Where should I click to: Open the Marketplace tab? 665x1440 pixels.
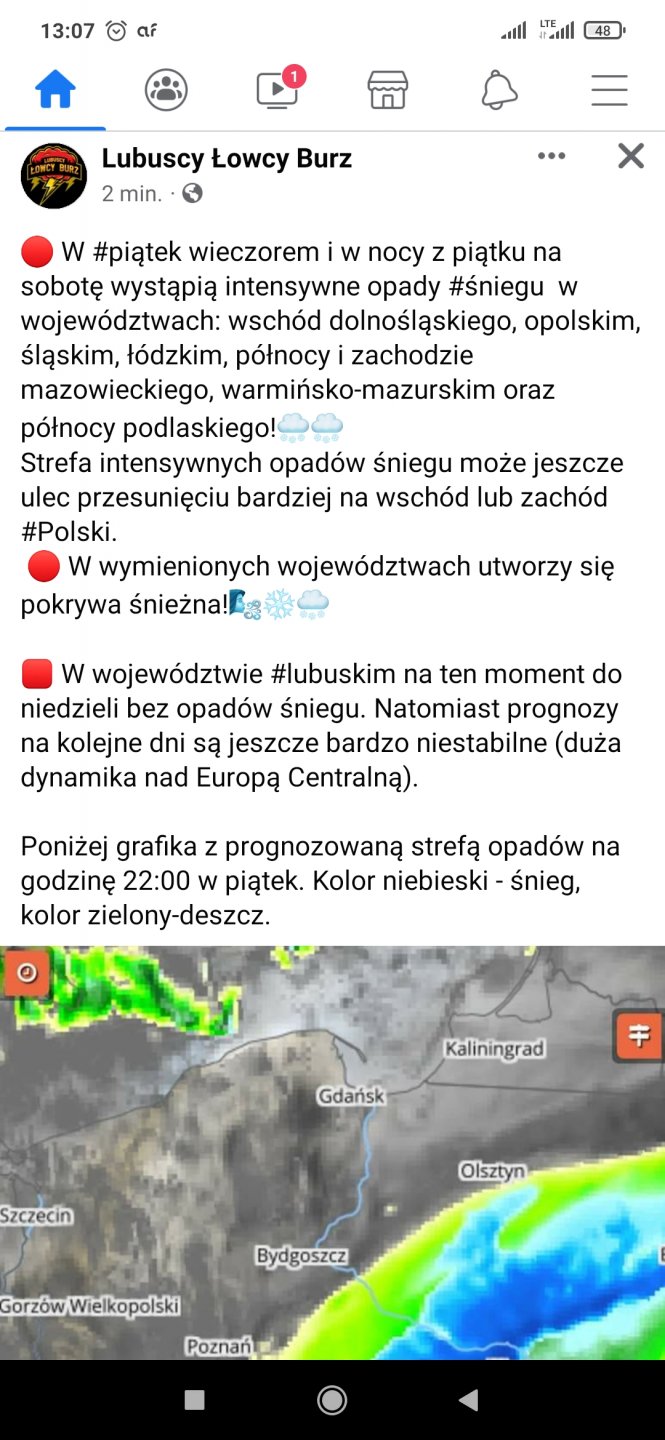(x=388, y=91)
